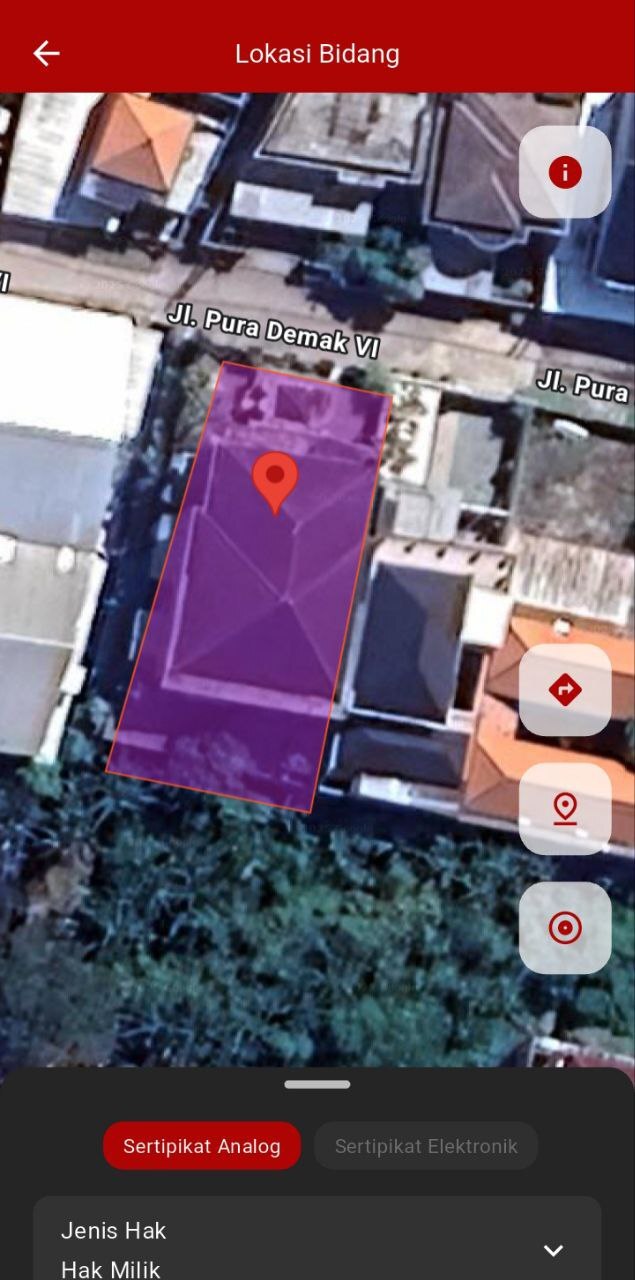Go back using the arrow icon

[46, 54]
